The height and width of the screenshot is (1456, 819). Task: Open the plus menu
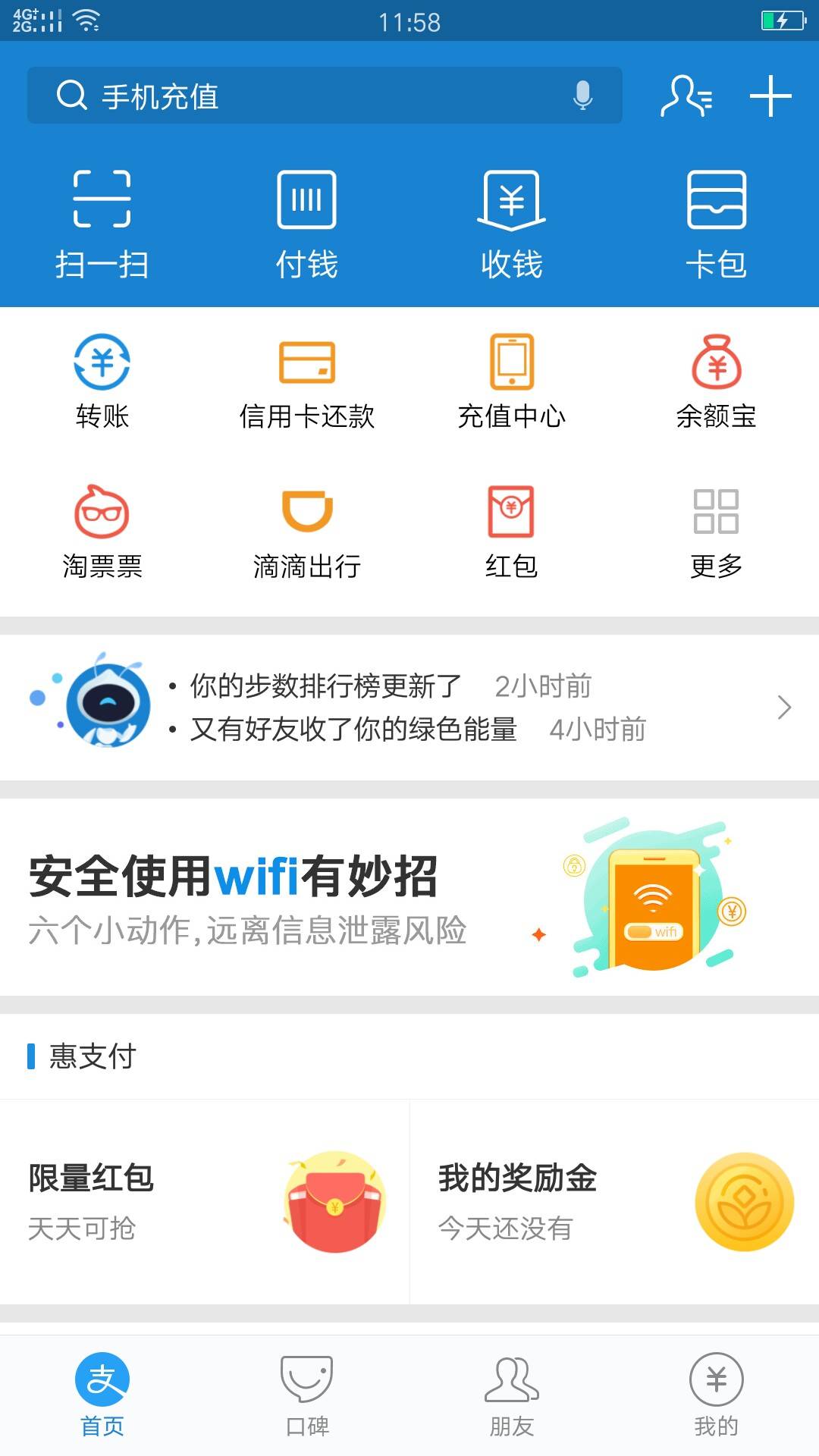click(x=770, y=96)
